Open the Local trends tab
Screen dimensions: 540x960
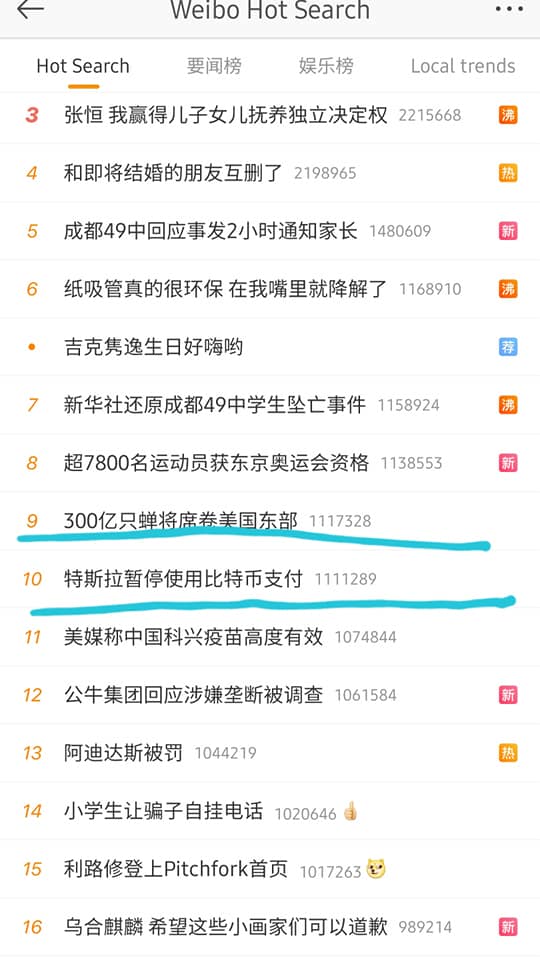pyautogui.click(x=463, y=66)
